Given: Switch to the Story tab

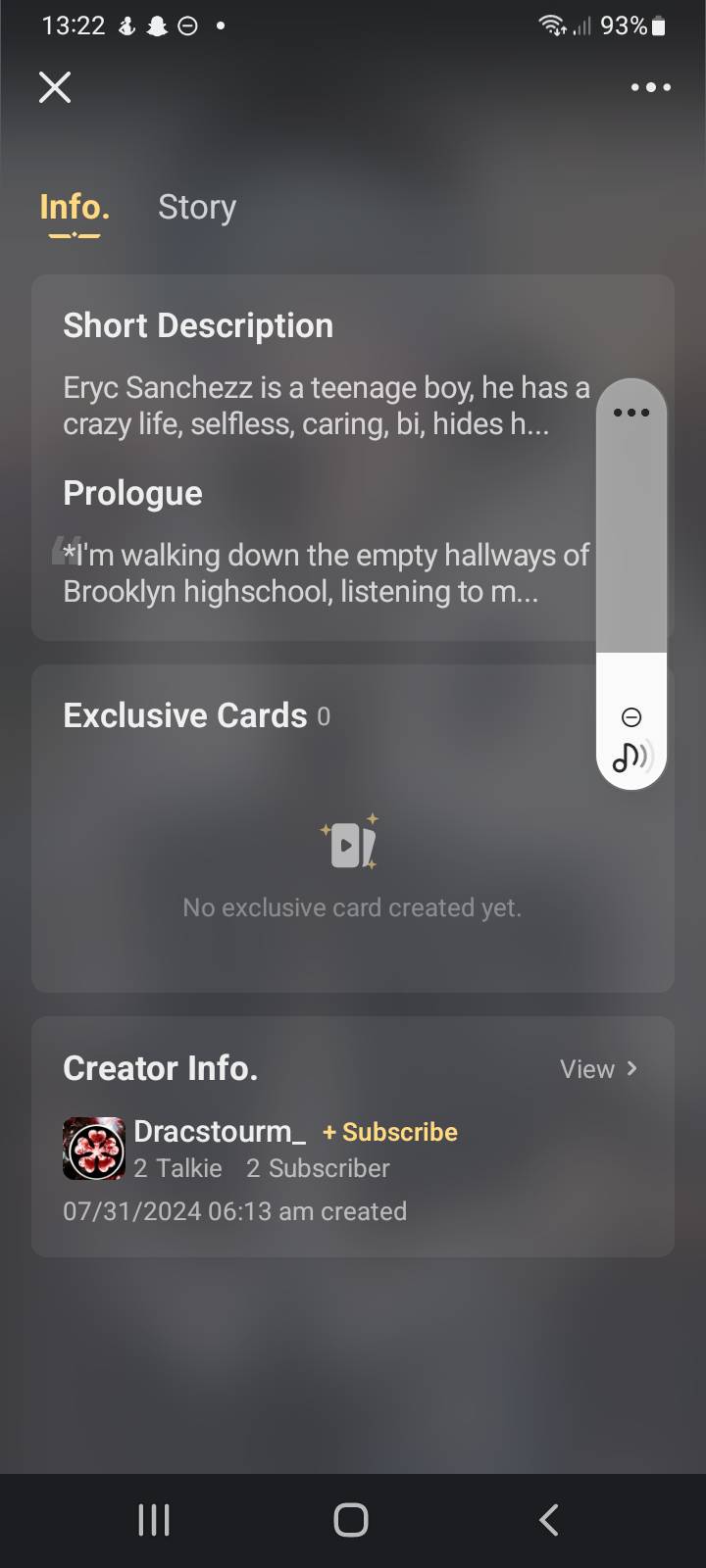Looking at the screenshot, I should click(197, 208).
